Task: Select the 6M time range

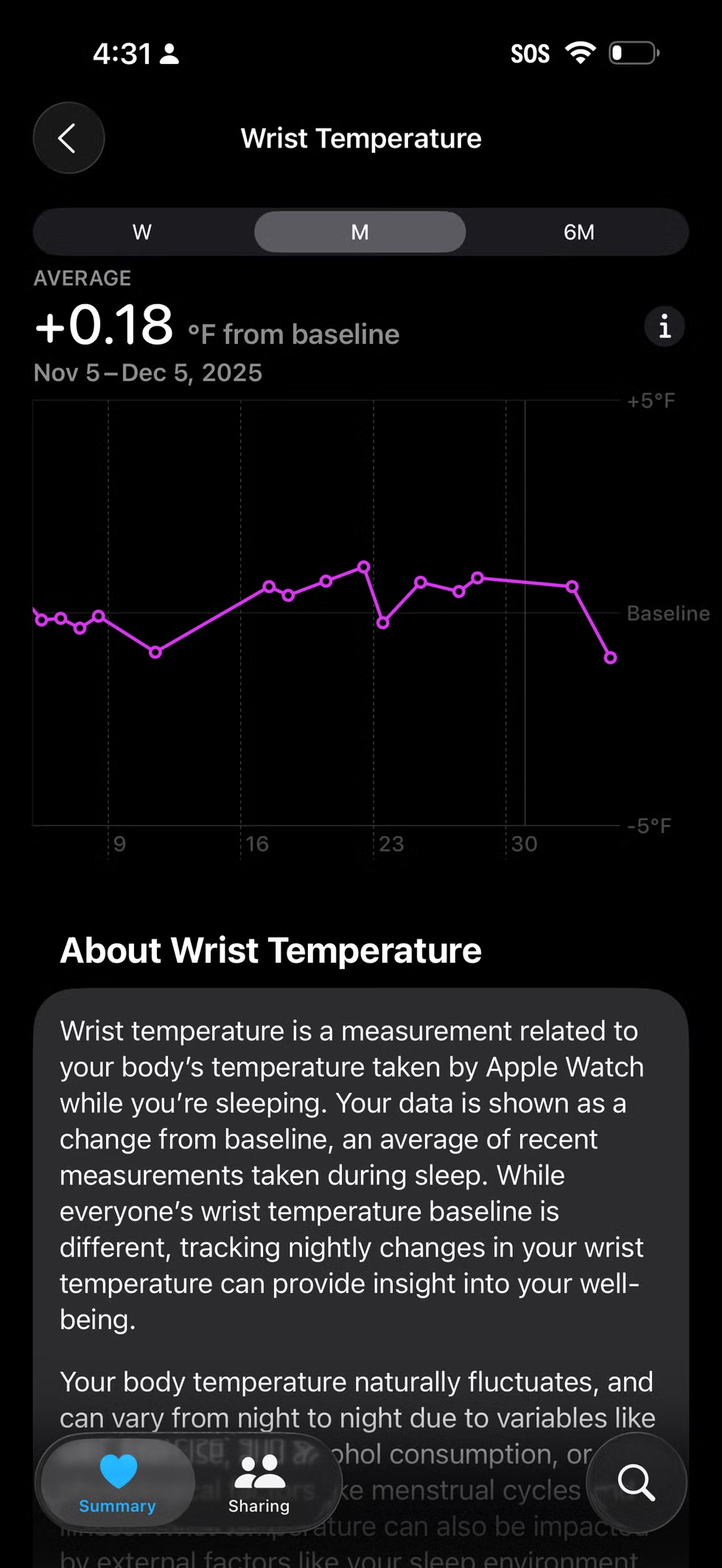Action: (x=579, y=231)
